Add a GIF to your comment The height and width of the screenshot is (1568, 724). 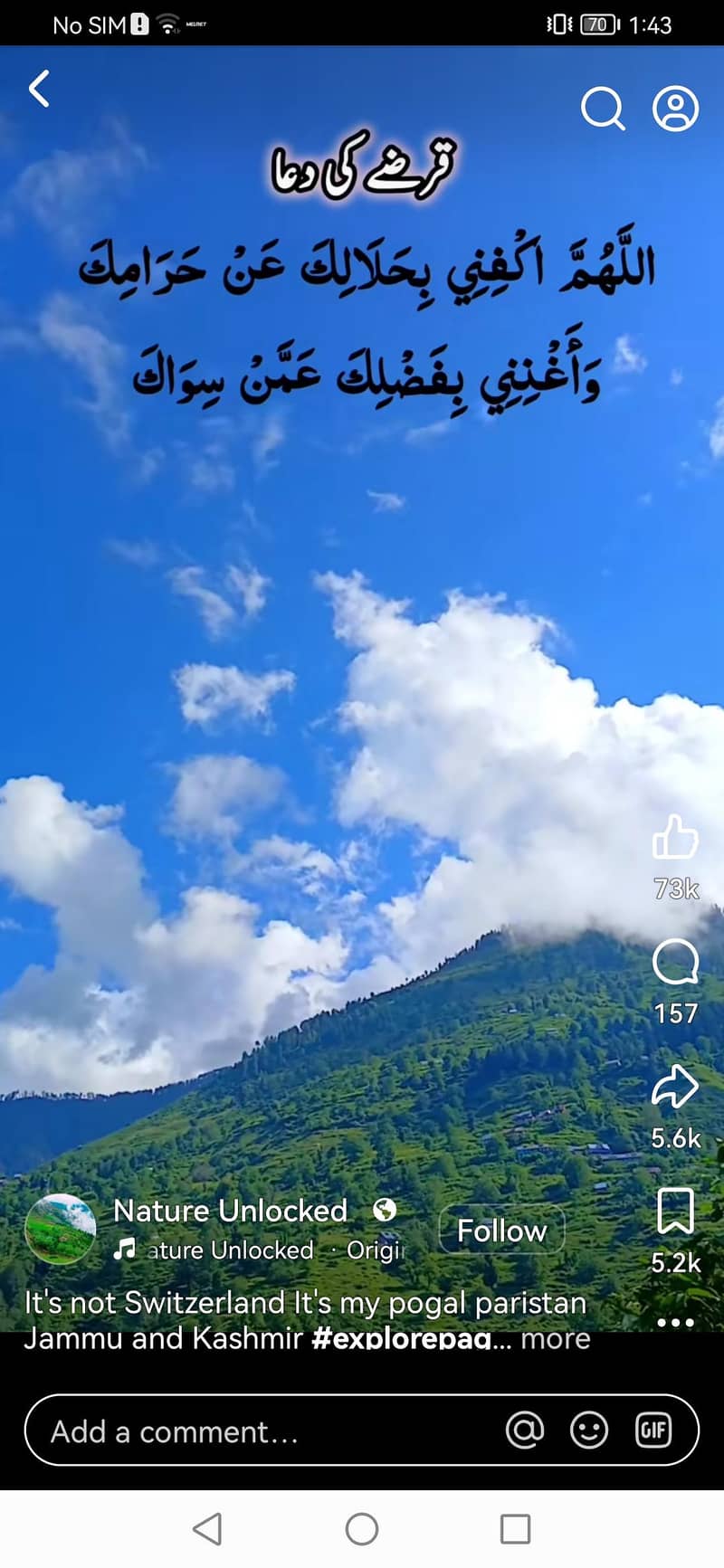pos(653,1430)
